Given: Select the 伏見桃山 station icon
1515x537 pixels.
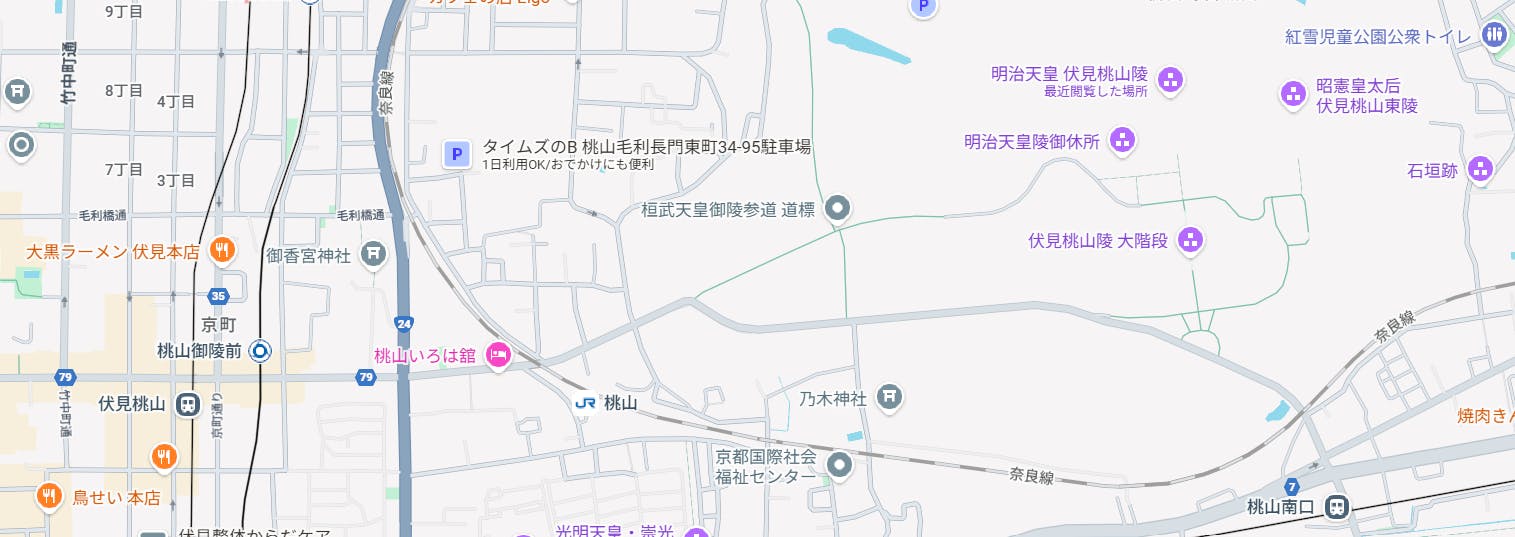Looking at the screenshot, I should click(186, 404).
